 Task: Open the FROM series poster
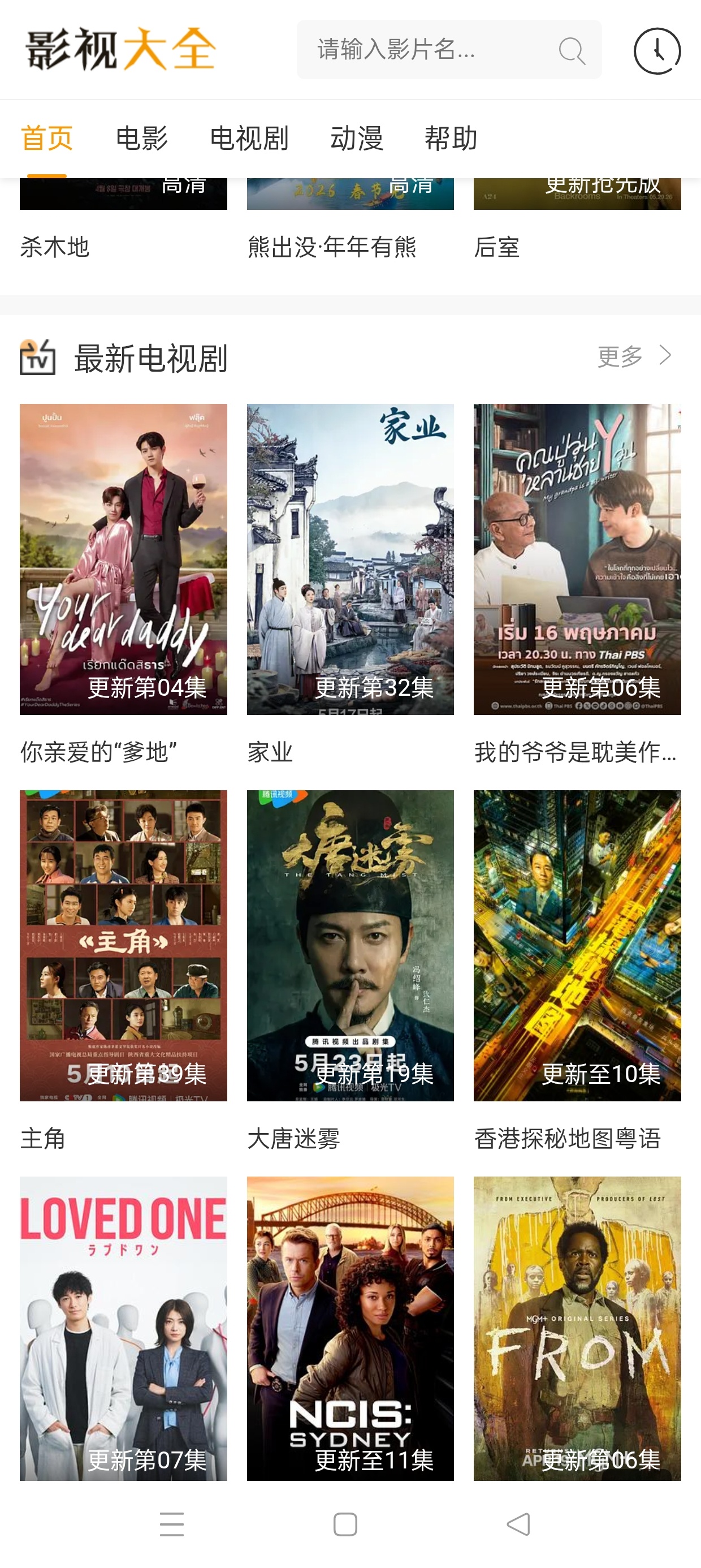pyautogui.click(x=577, y=1328)
